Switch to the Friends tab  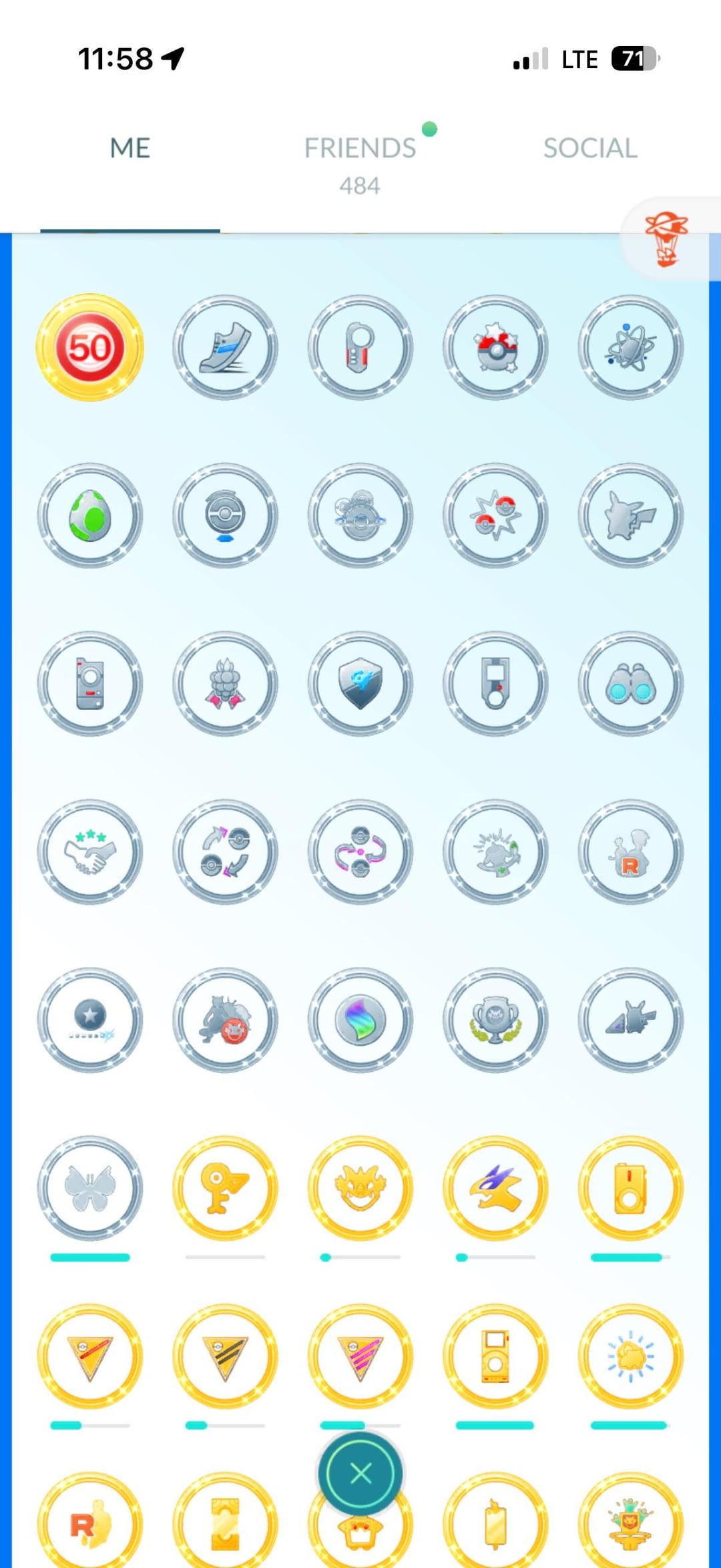tap(360, 148)
